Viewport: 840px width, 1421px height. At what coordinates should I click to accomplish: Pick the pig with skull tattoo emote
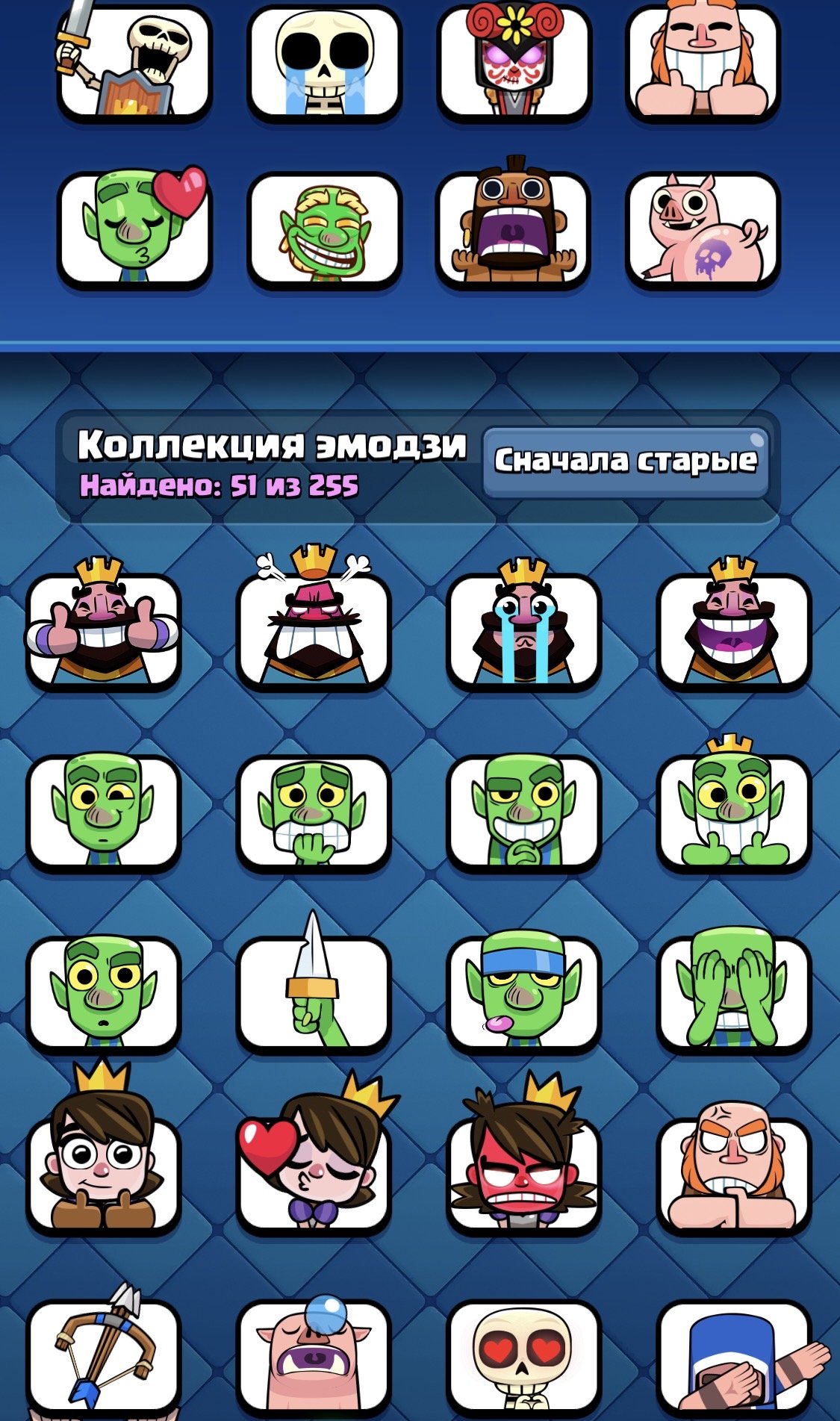tap(703, 229)
